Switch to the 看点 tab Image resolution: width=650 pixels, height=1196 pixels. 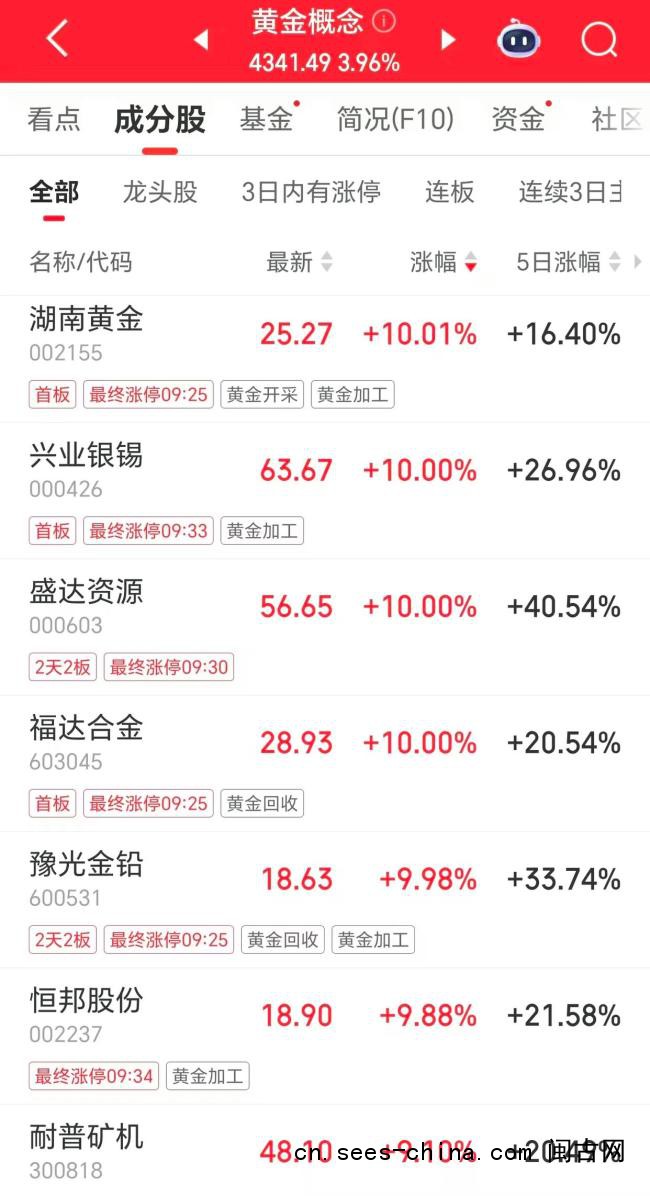[x=54, y=120]
